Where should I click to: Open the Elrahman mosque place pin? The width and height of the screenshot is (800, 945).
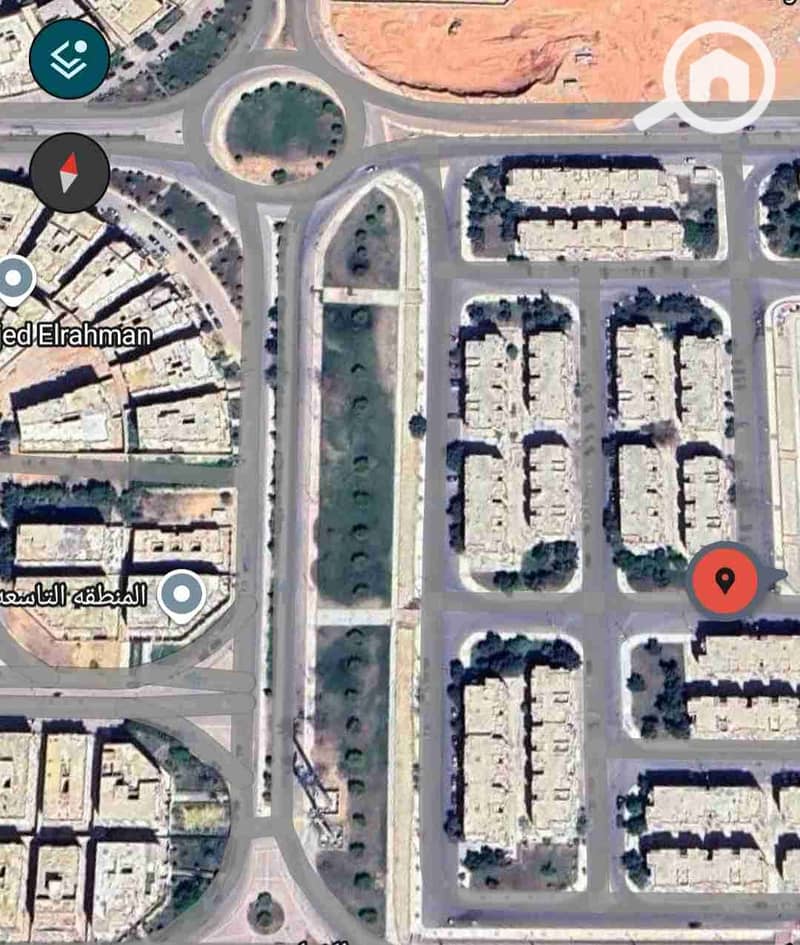[x=14, y=281]
